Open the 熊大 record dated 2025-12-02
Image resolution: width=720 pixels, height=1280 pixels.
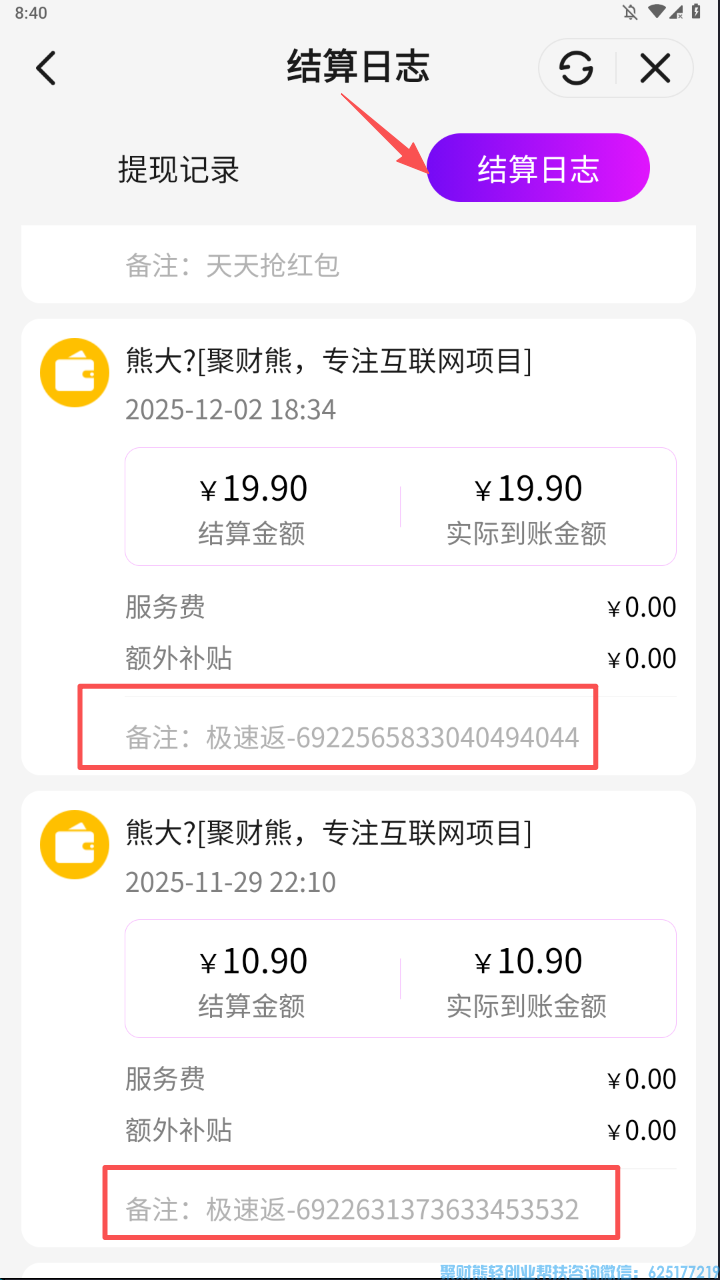coord(330,360)
